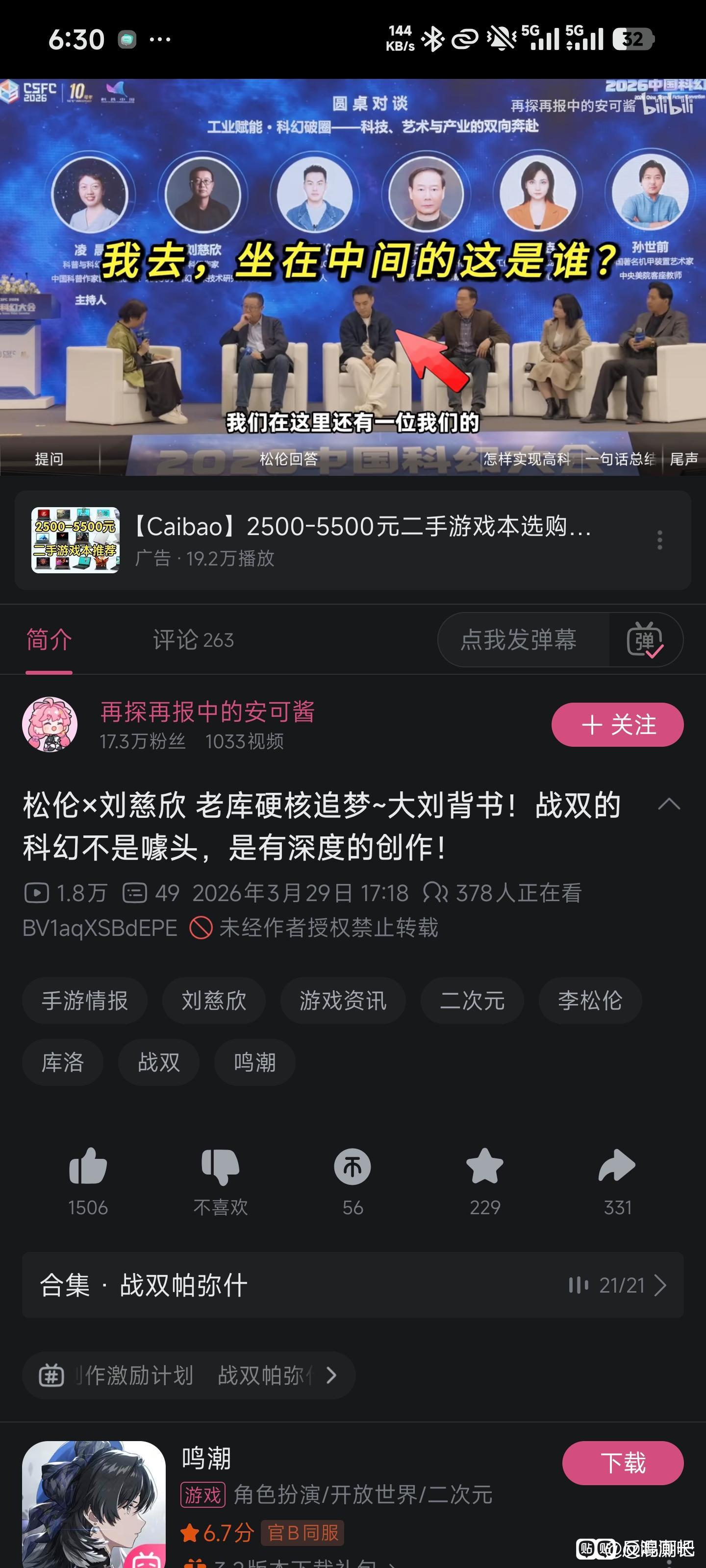Switch to the 评论 263 tab
706x1568 pixels.
(193, 640)
